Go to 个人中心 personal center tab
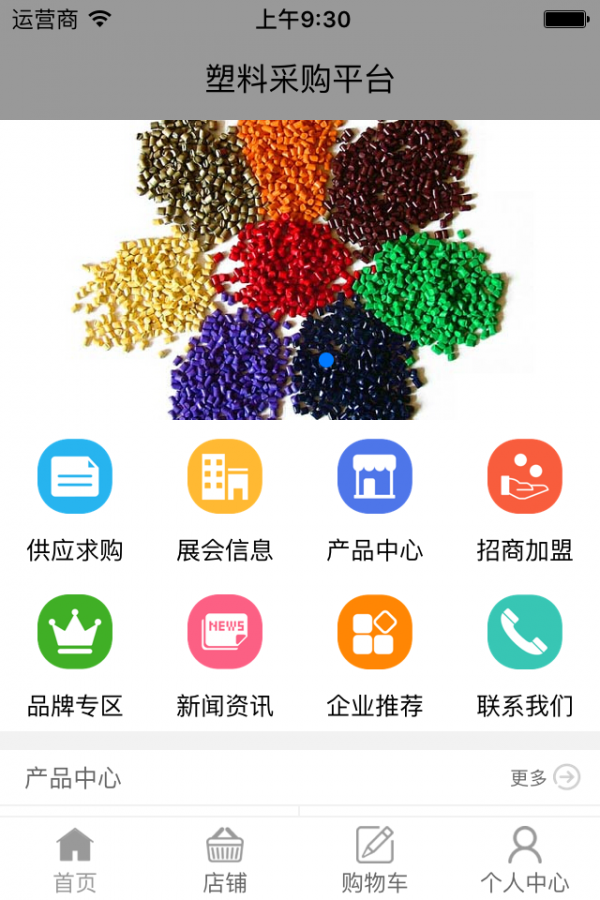 [525, 859]
